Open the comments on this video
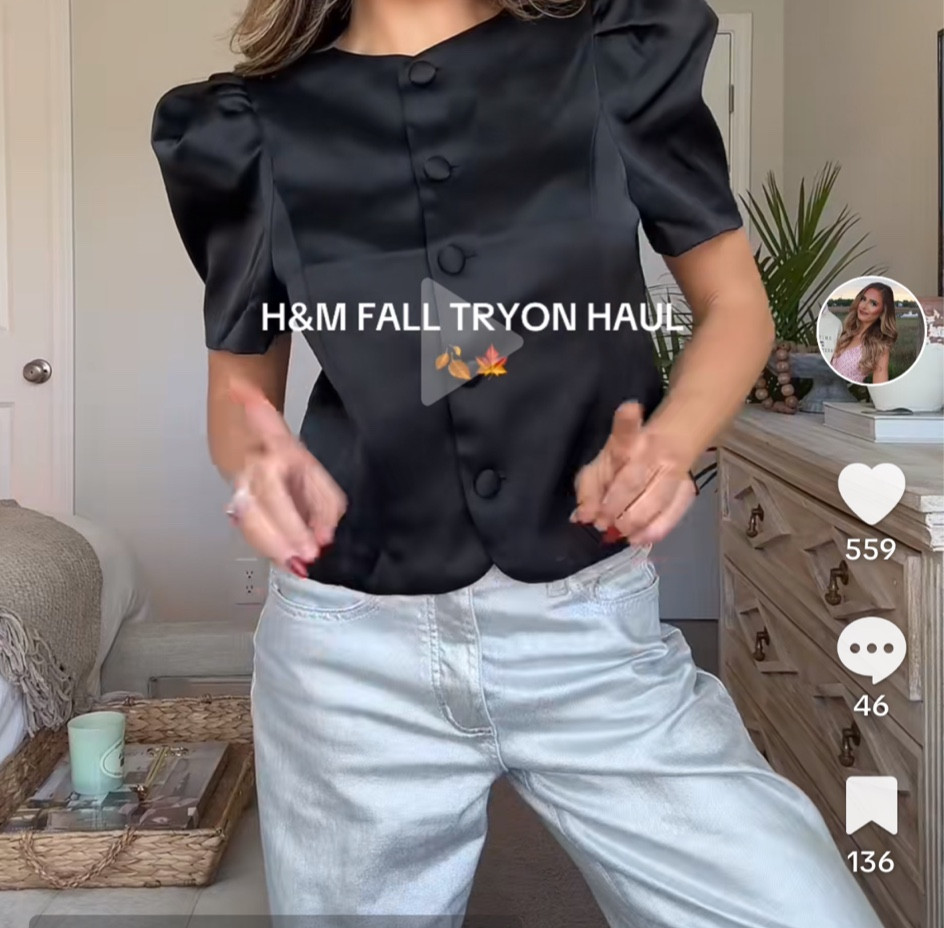The image size is (944, 928). 871,650
